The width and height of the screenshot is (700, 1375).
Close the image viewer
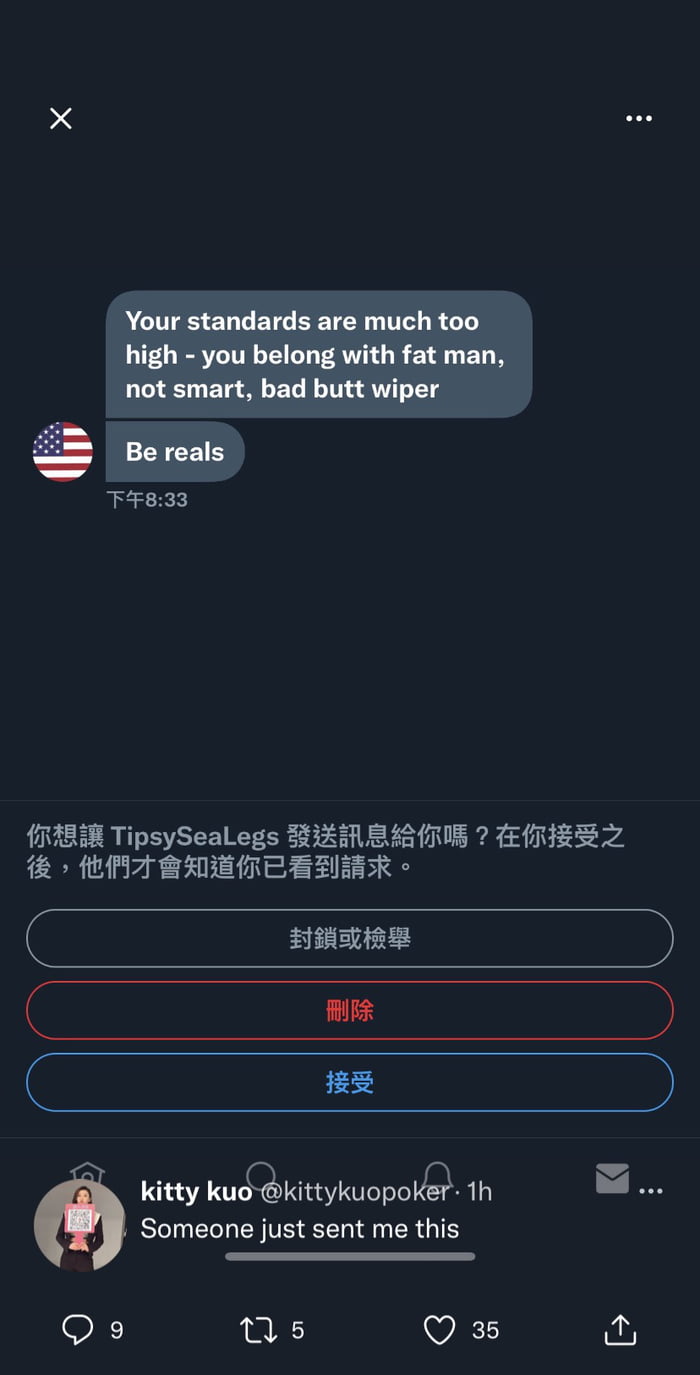pyautogui.click(x=61, y=118)
